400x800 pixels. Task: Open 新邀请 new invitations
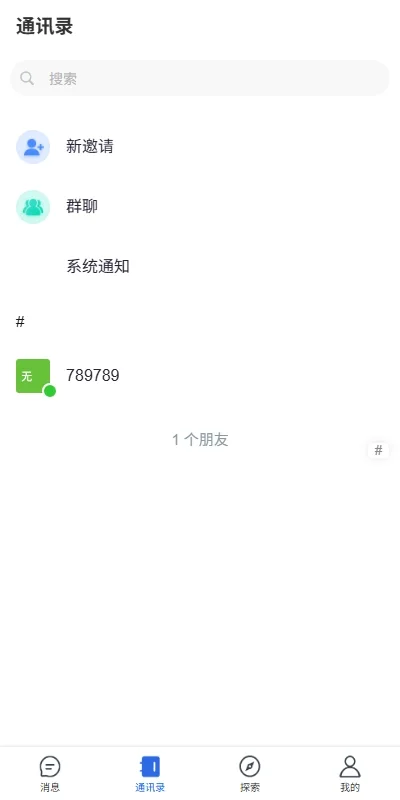click(x=200, y=146)
